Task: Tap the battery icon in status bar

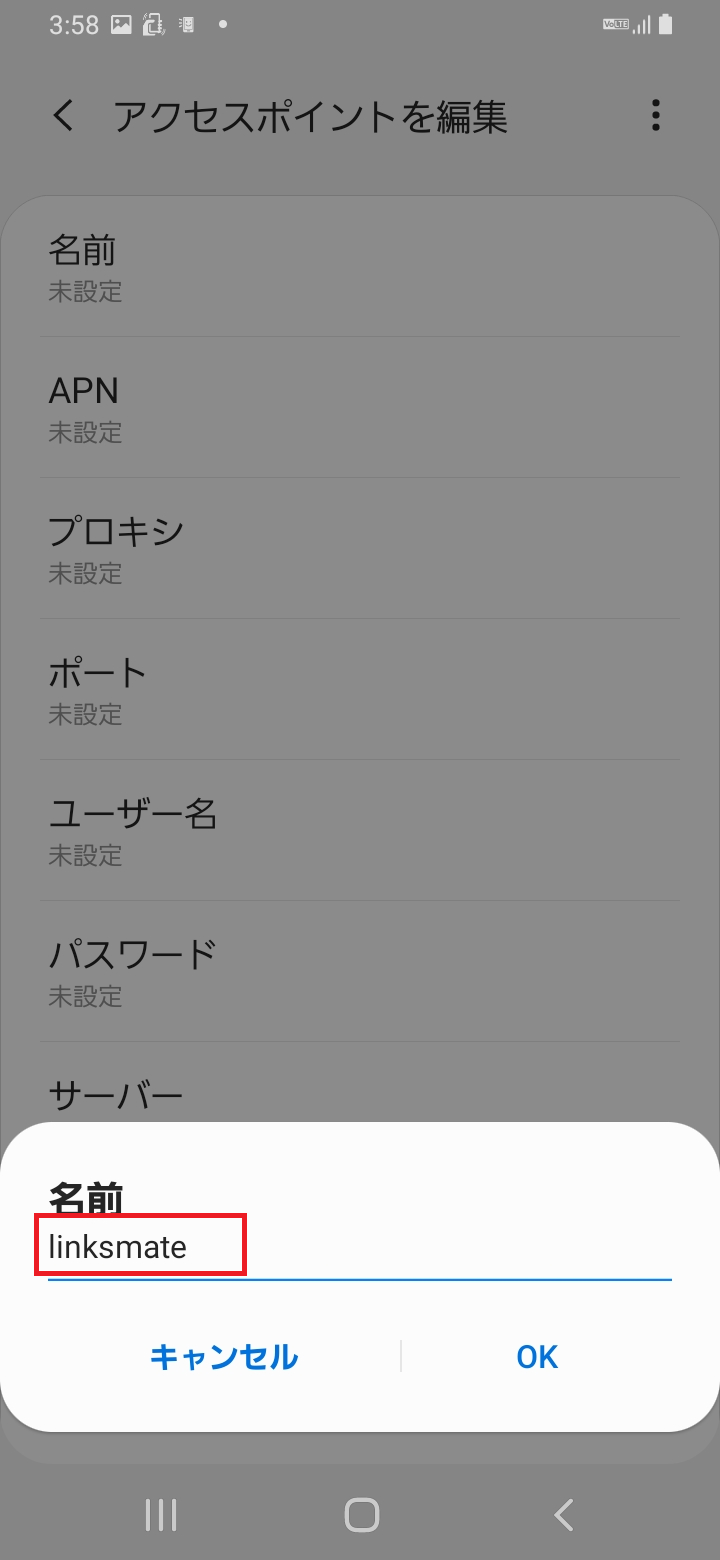Action: [x=665, y=23]
